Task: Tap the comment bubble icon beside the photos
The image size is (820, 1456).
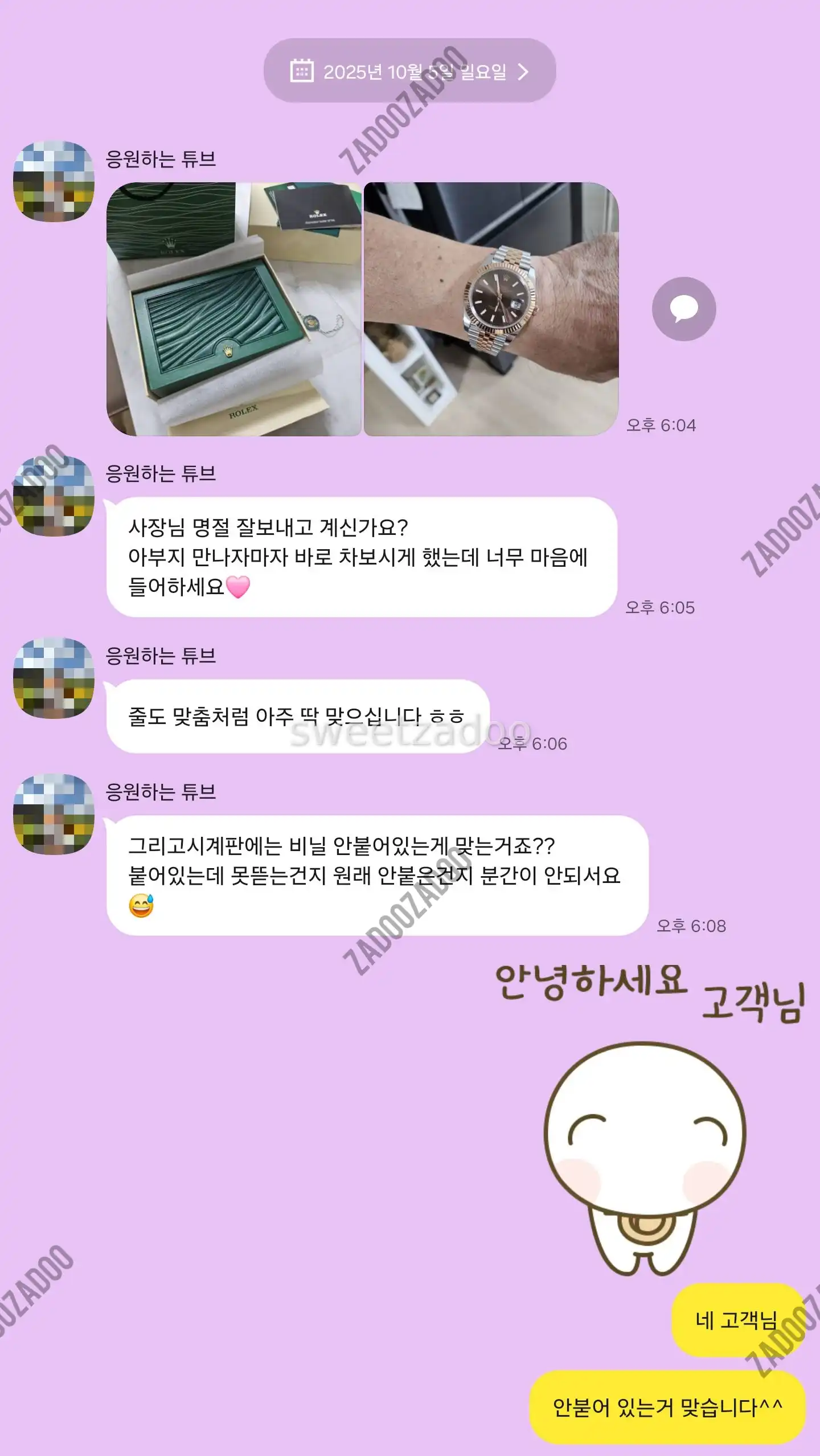Action: tap(683, 309)
